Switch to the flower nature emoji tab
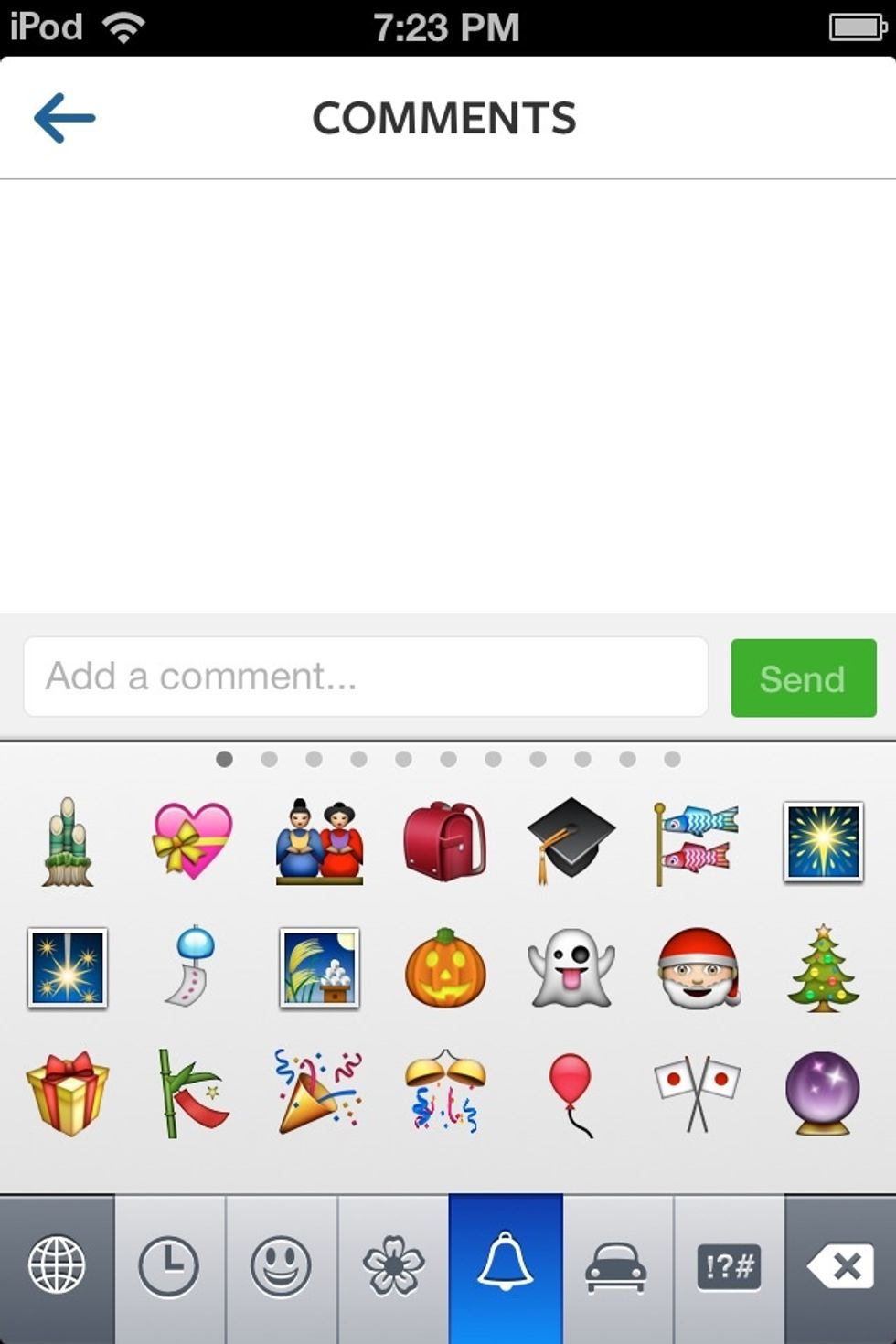896x1344 pixels. click(393, 1267)
